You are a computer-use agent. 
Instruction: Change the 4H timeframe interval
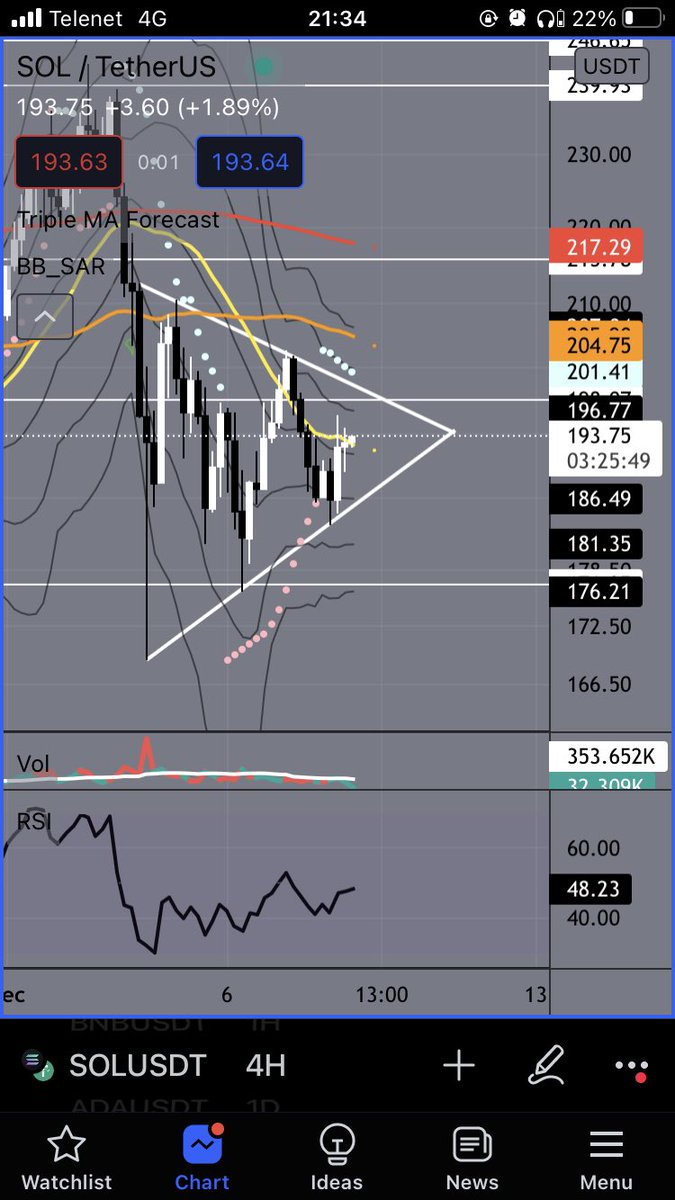tap(265, 1066)
